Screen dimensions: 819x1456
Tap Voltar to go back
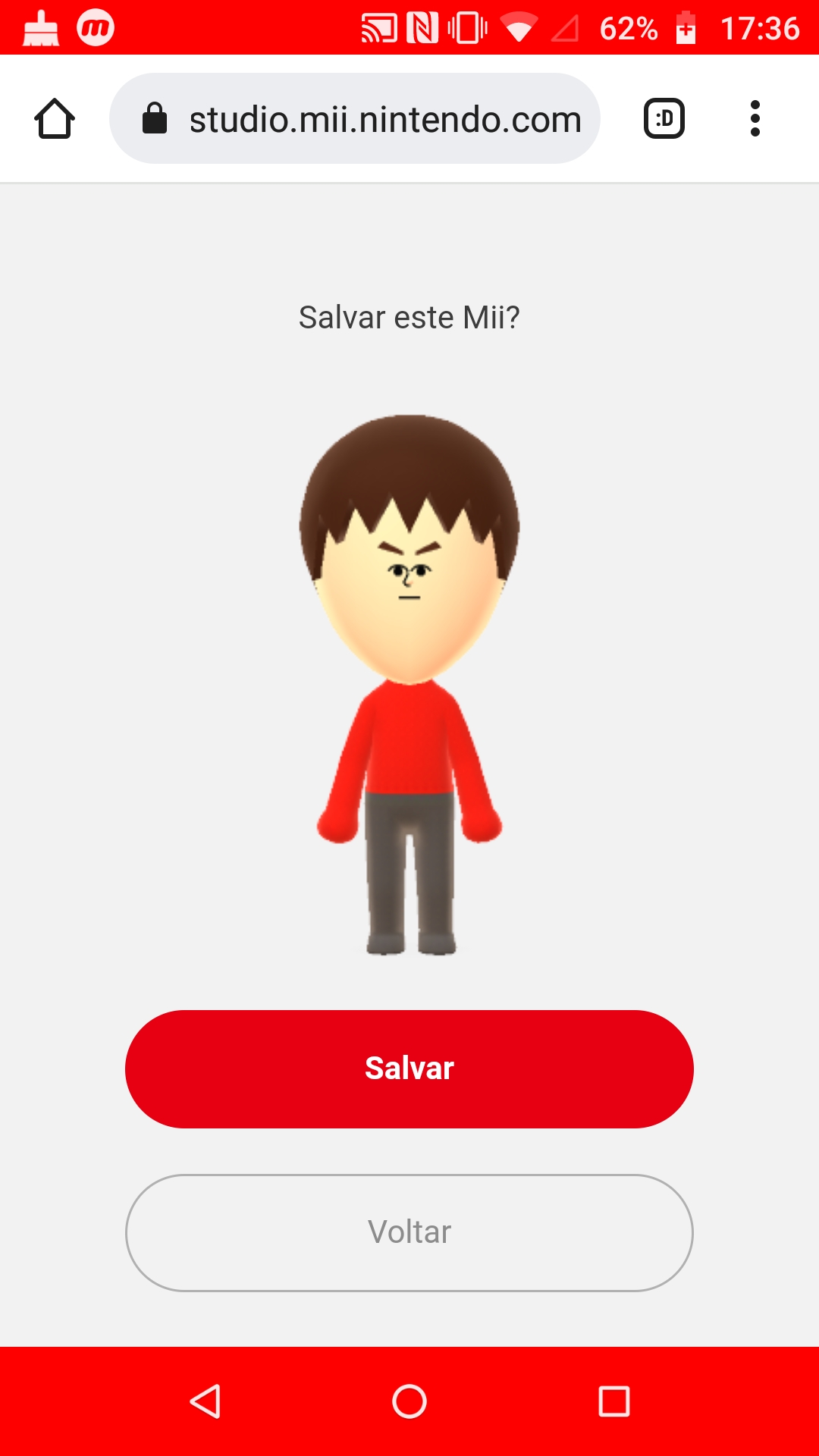click(x=409, y=1232)
